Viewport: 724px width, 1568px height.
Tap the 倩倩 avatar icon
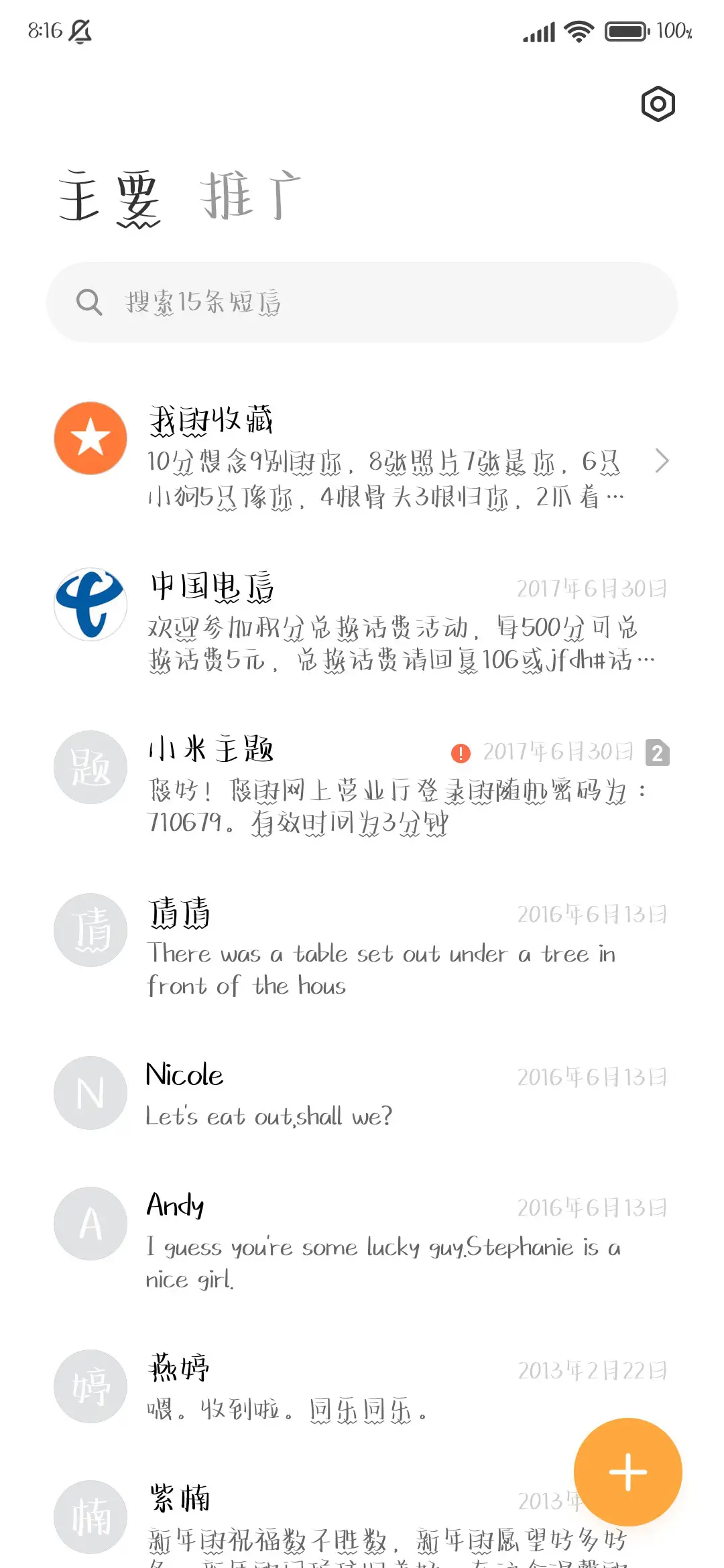[90, 929]
